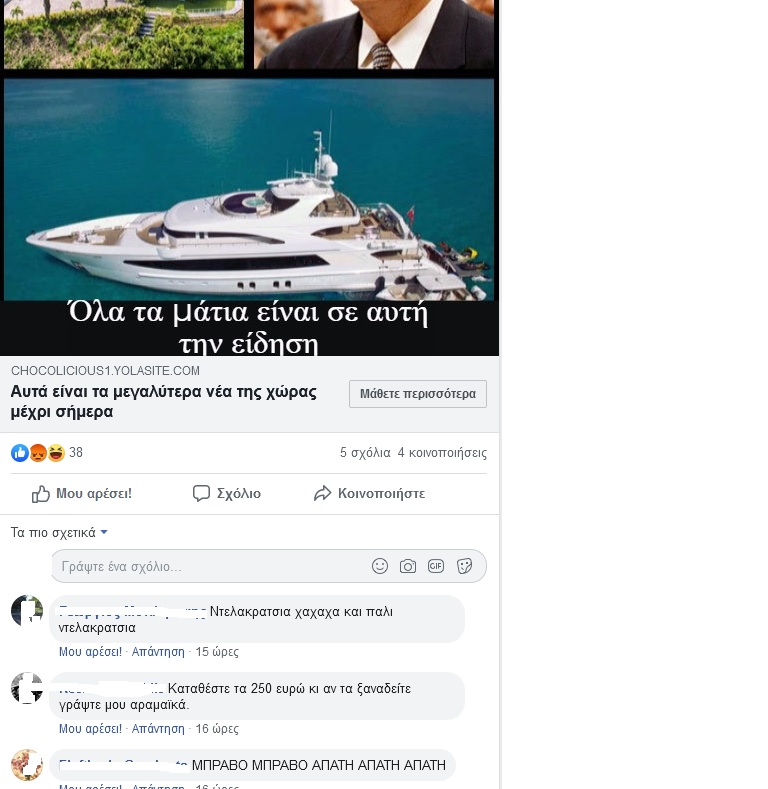Open the sticker picker in comment box
768x789 pixels.
[x=464, y=566]
